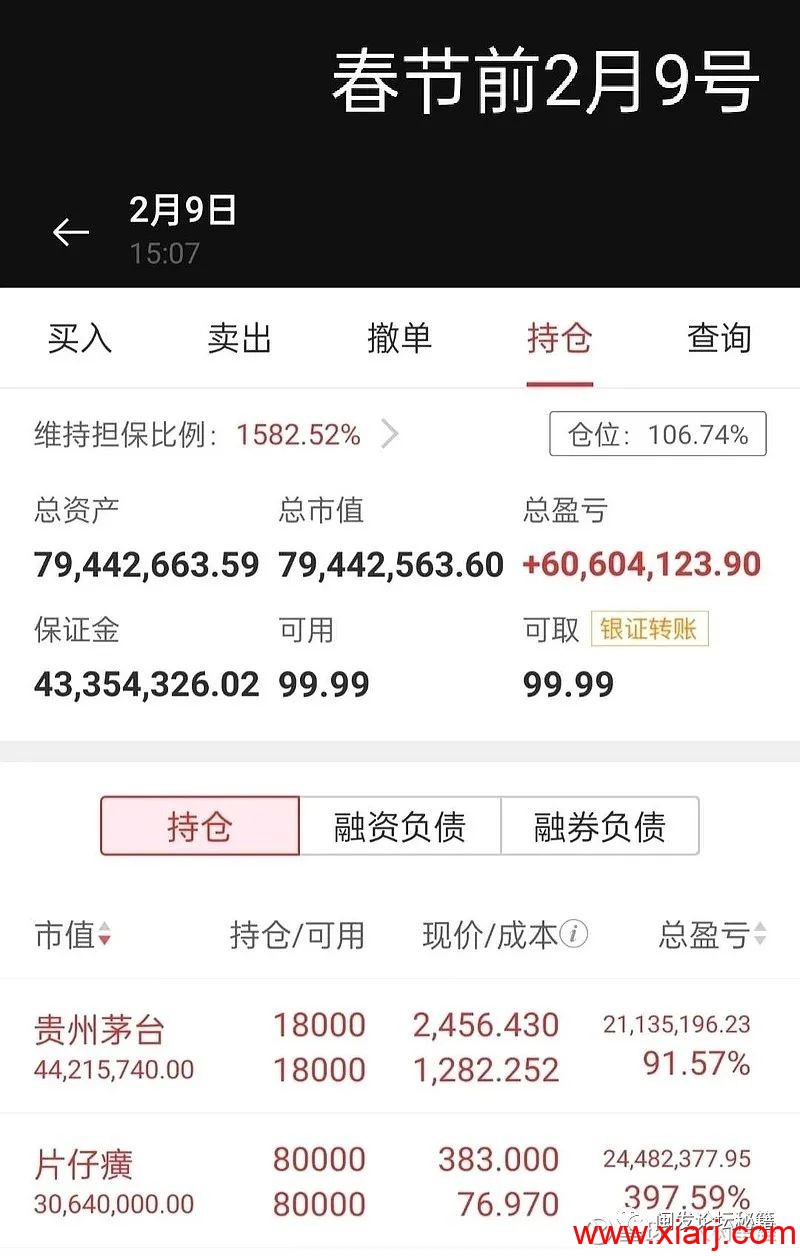Open 银证转账 transfer
The image size is (800, 1256).
649,629
